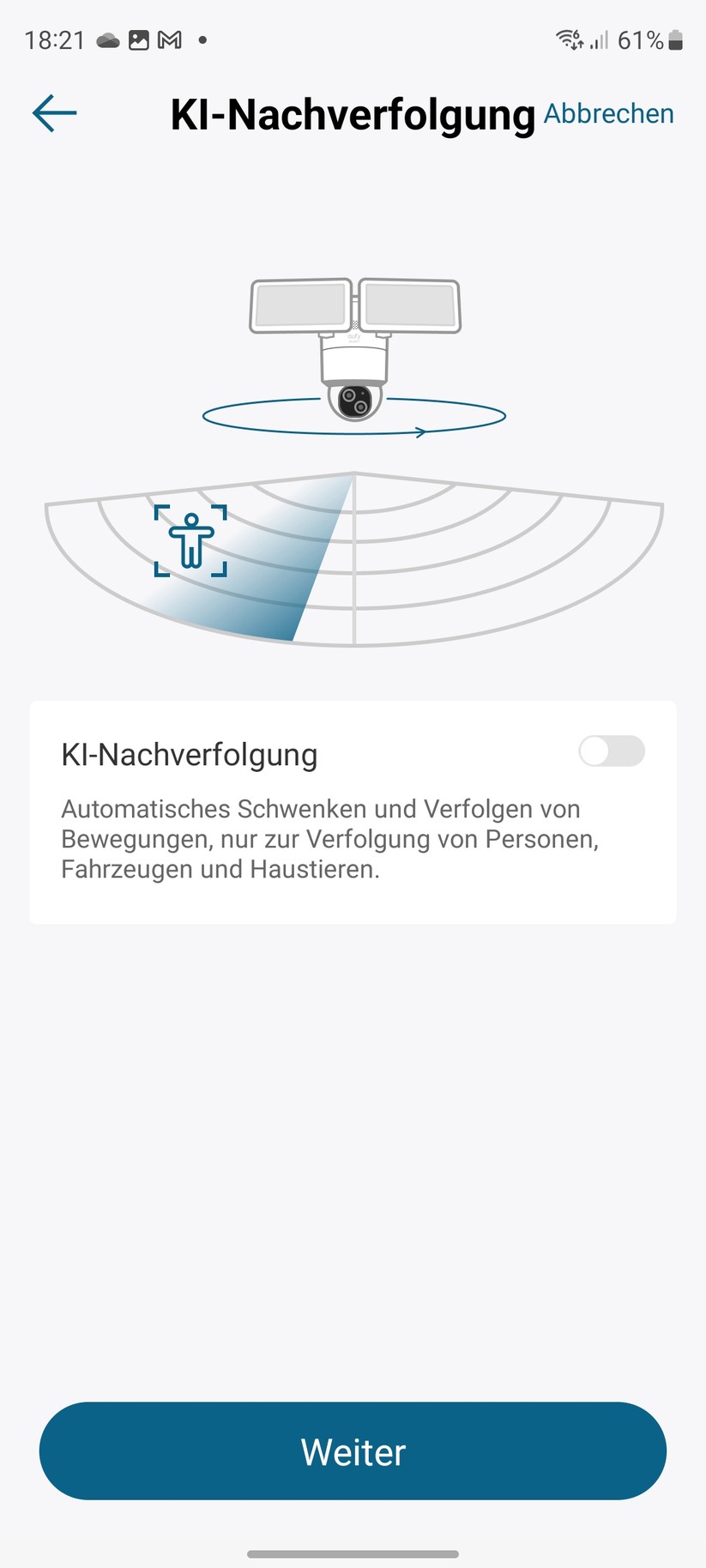Viewport: 706px width, 1568px height.
Task: Tap the Gmail icon in the status bar
Action: pos(169,39)
